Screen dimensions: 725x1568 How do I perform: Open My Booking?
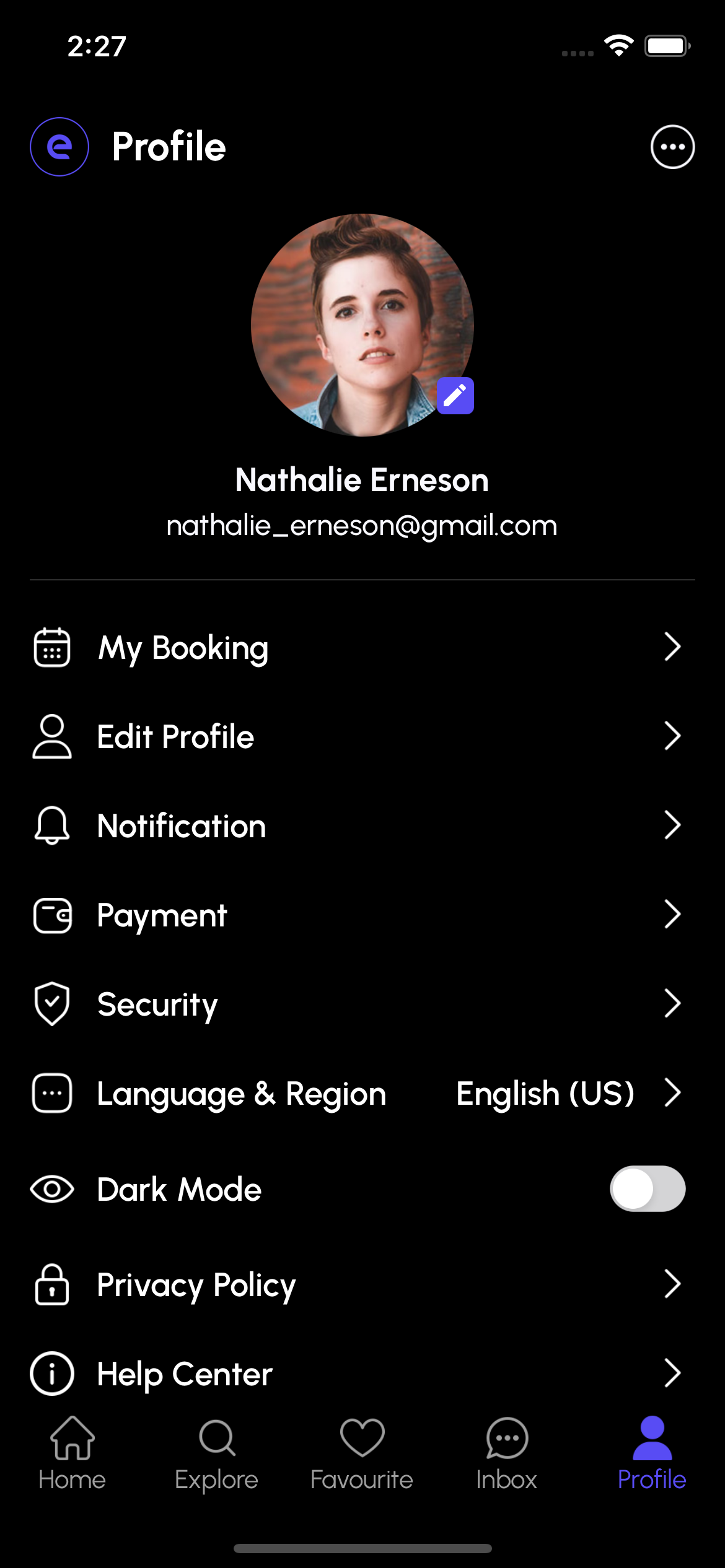coord(362,648)
